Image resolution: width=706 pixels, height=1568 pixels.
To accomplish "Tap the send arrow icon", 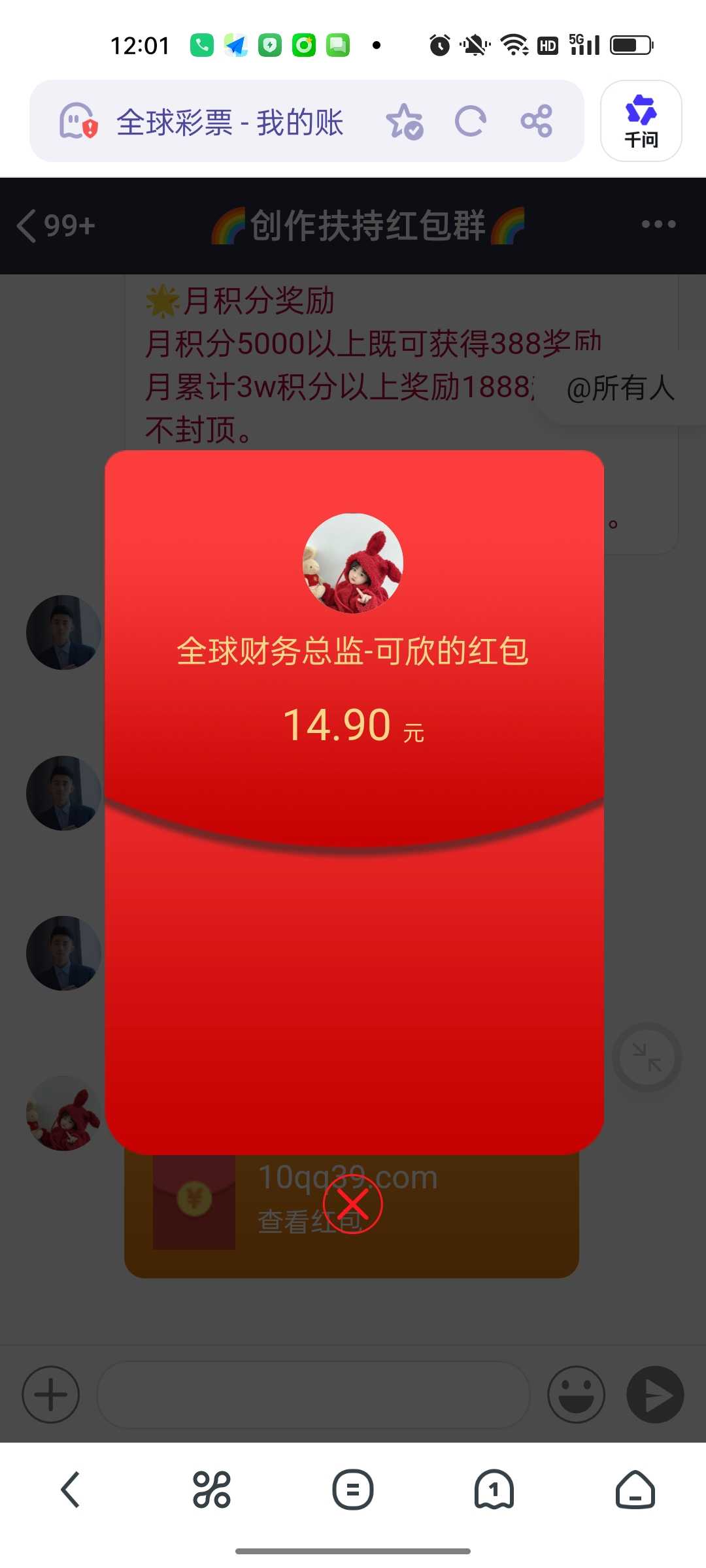I will (x=656, y=1394).
